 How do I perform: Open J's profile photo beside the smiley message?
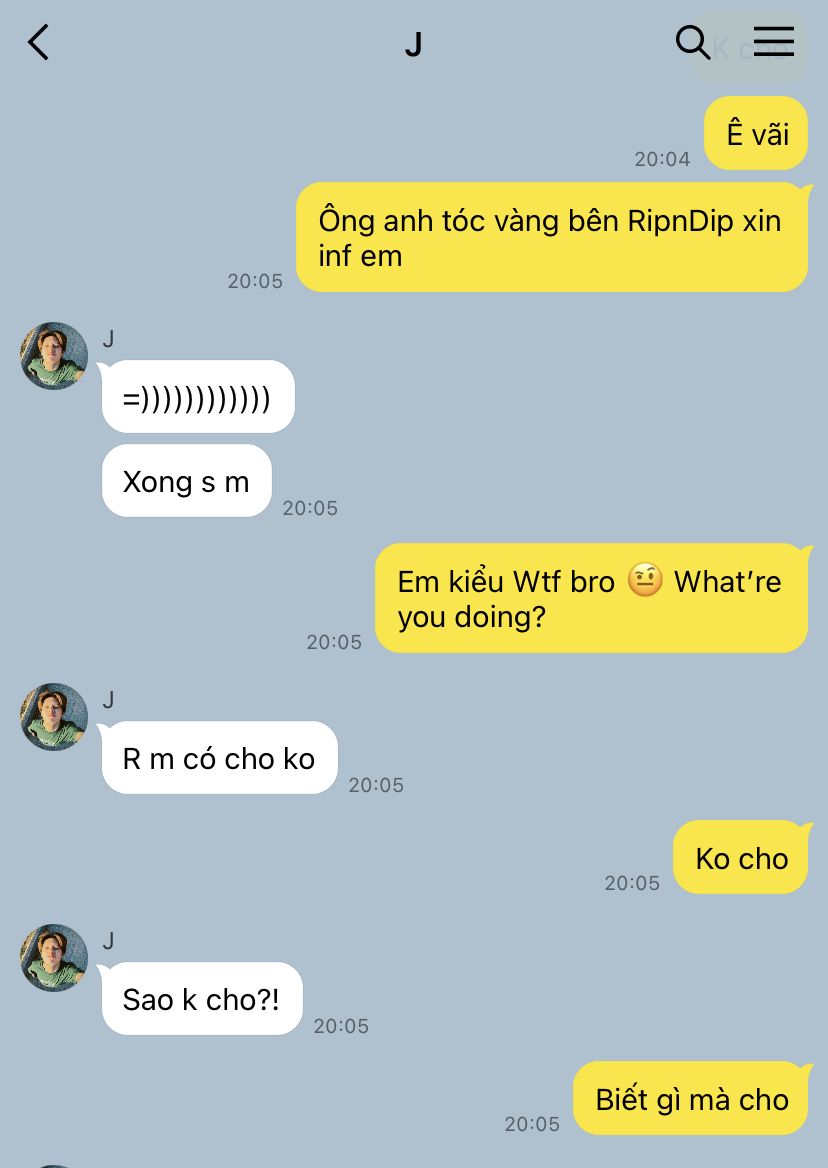(x=54, y=356)
